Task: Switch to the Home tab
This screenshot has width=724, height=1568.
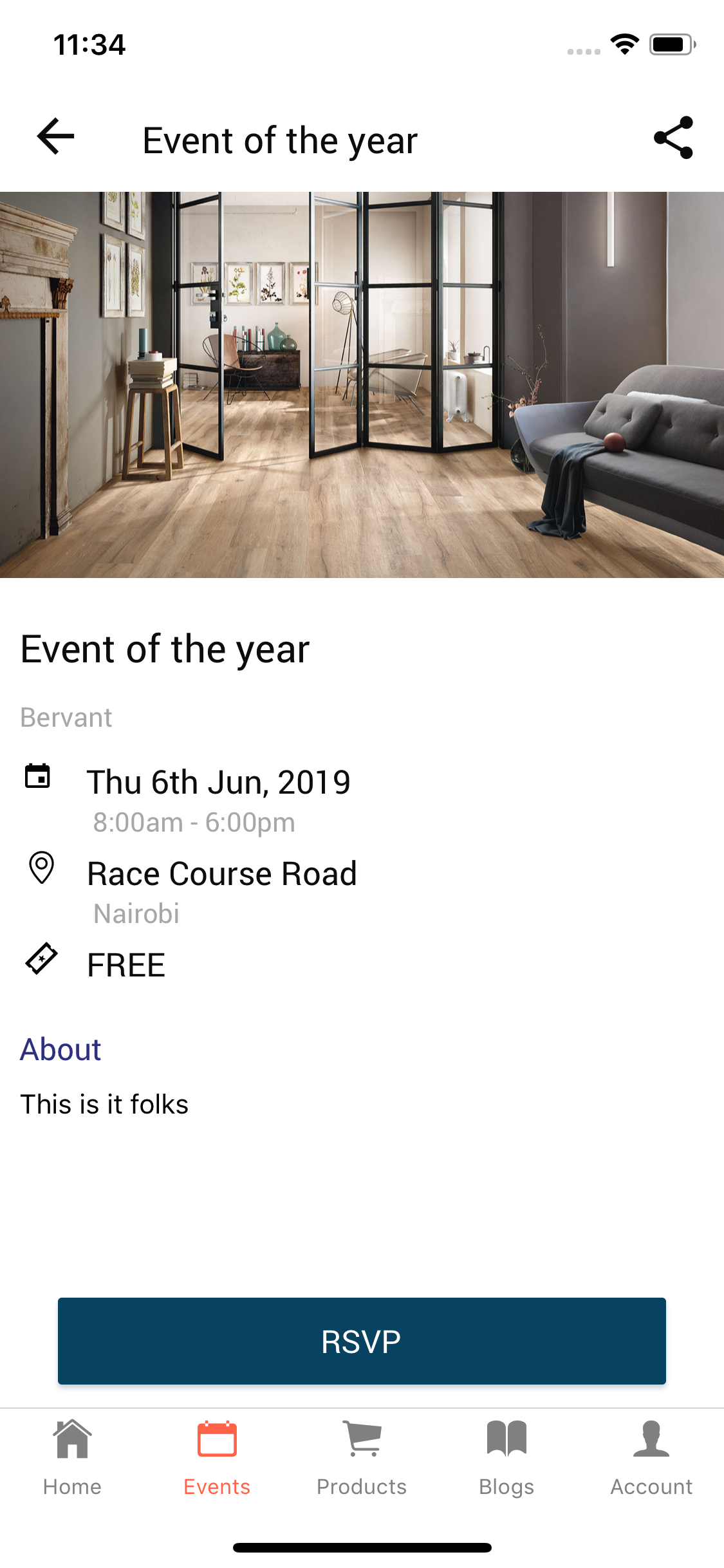Action: click(72, 1458)
